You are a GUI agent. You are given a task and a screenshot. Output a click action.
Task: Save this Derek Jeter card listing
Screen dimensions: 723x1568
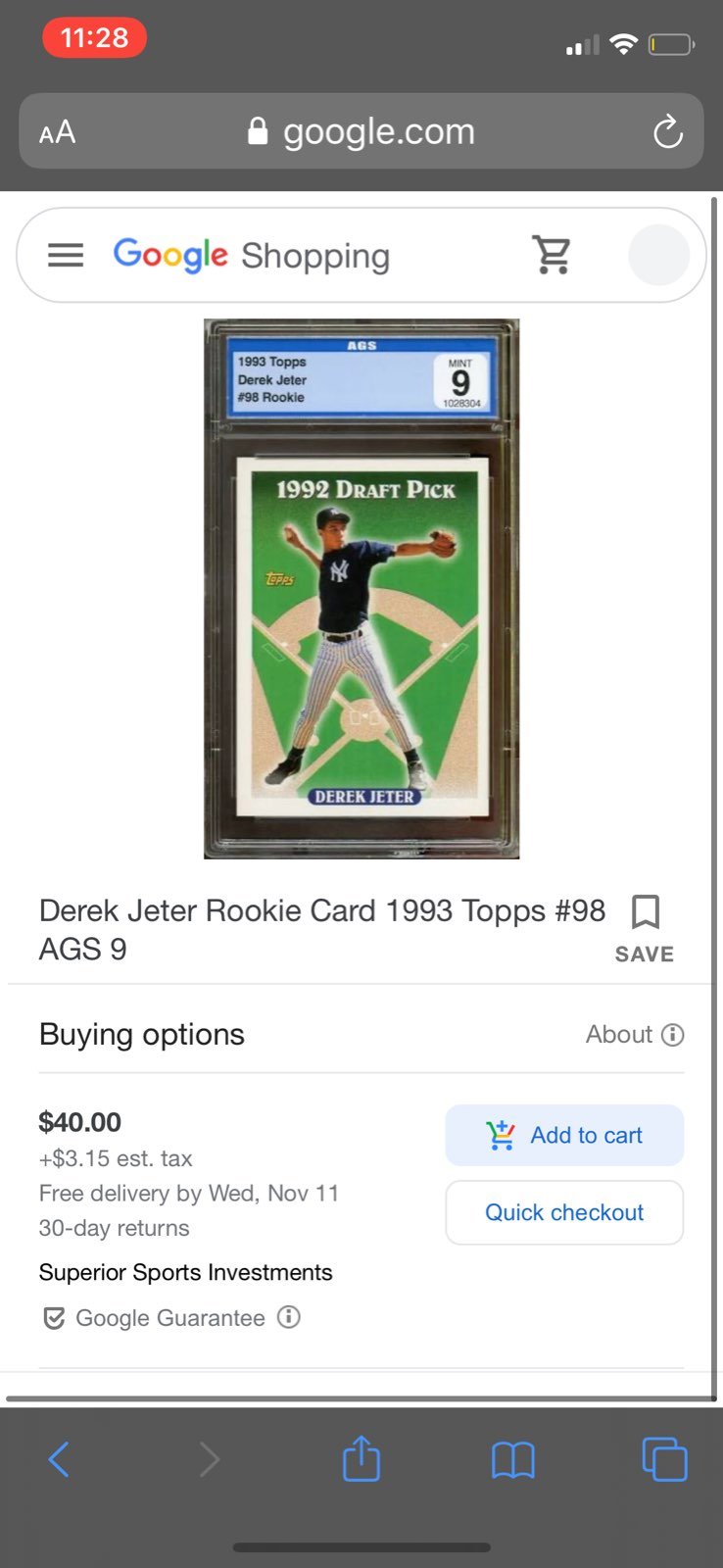[645, 929]
